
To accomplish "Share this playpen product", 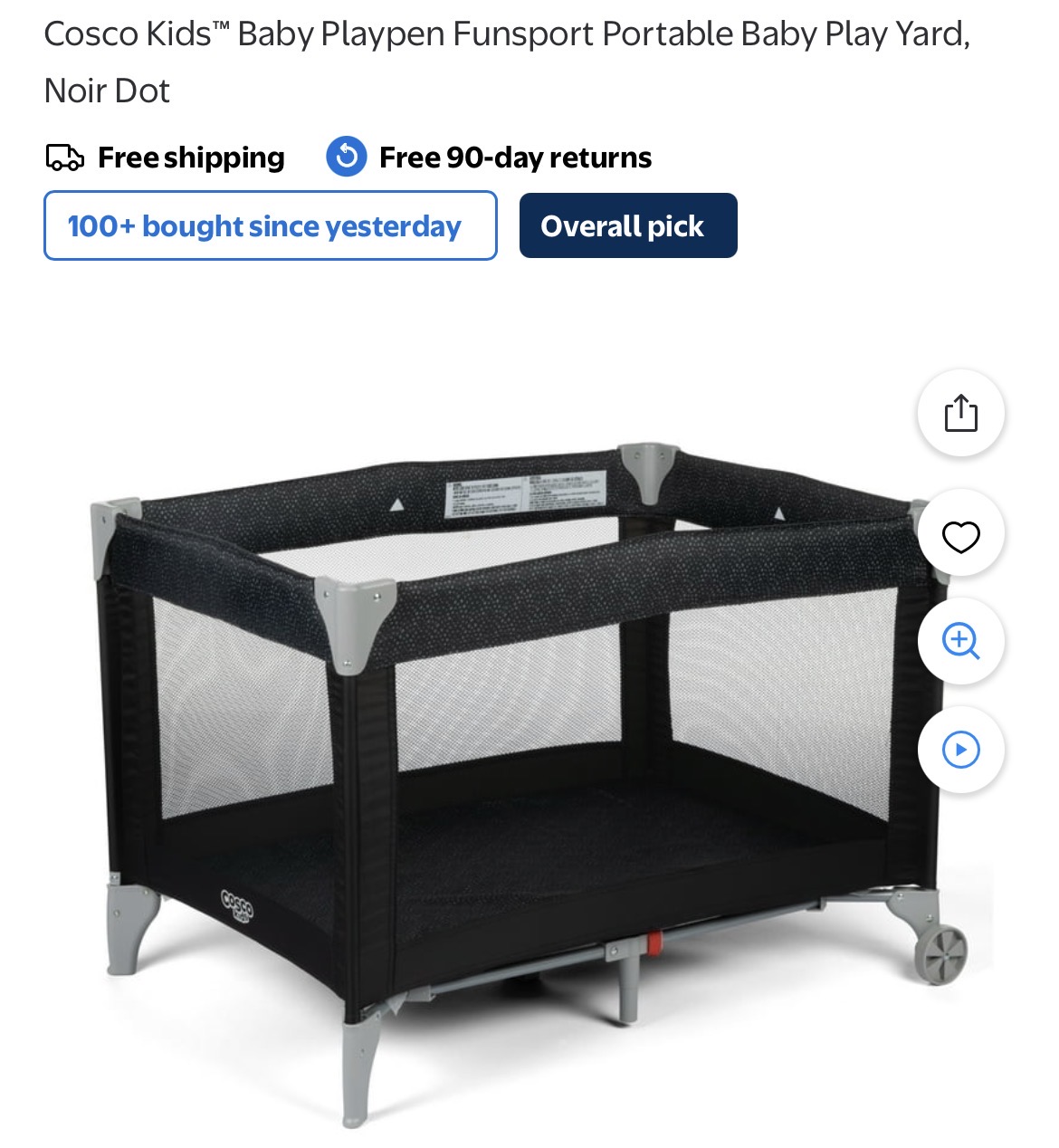I will point(960,413).
